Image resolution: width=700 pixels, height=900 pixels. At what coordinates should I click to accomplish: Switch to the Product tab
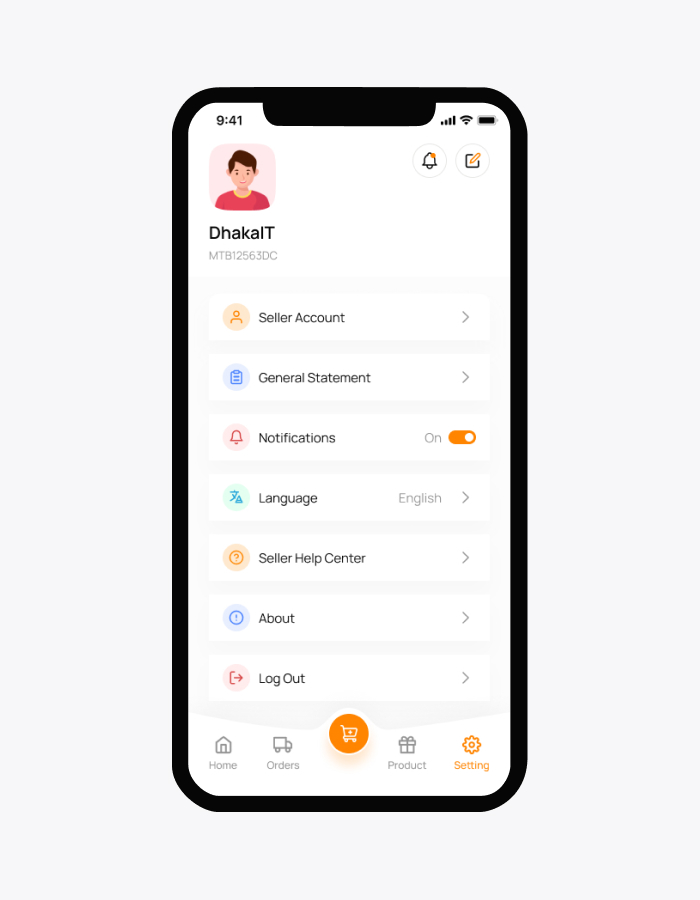tap(407, 752)
